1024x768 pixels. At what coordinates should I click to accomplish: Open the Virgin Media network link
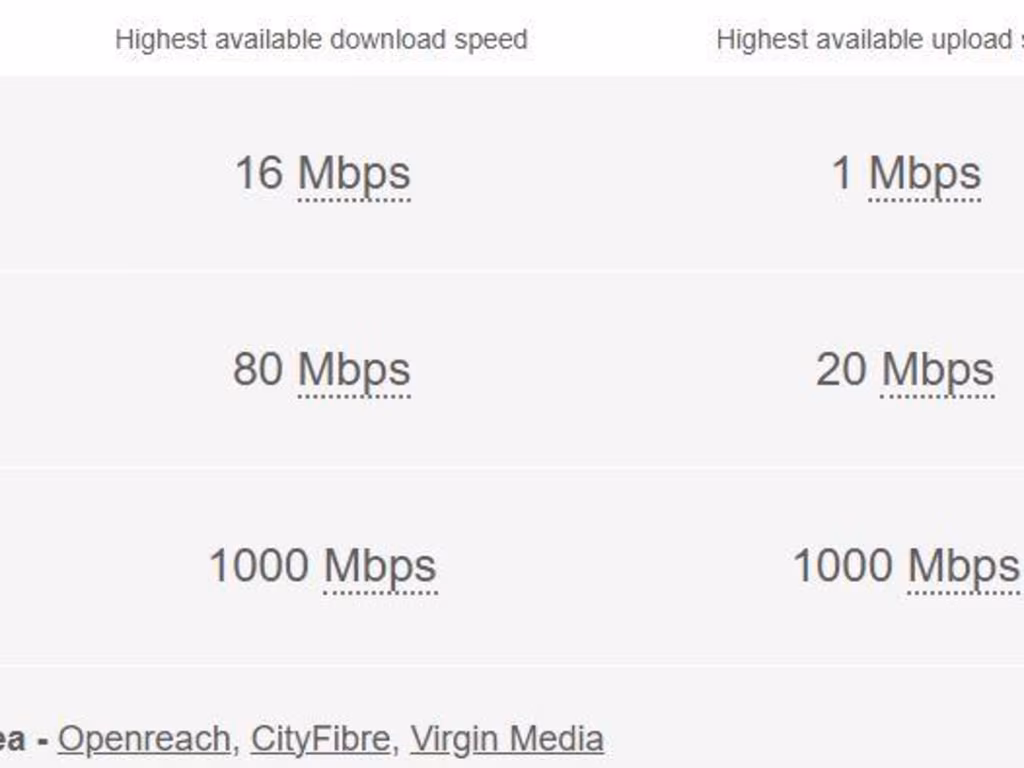pos(507,739)
